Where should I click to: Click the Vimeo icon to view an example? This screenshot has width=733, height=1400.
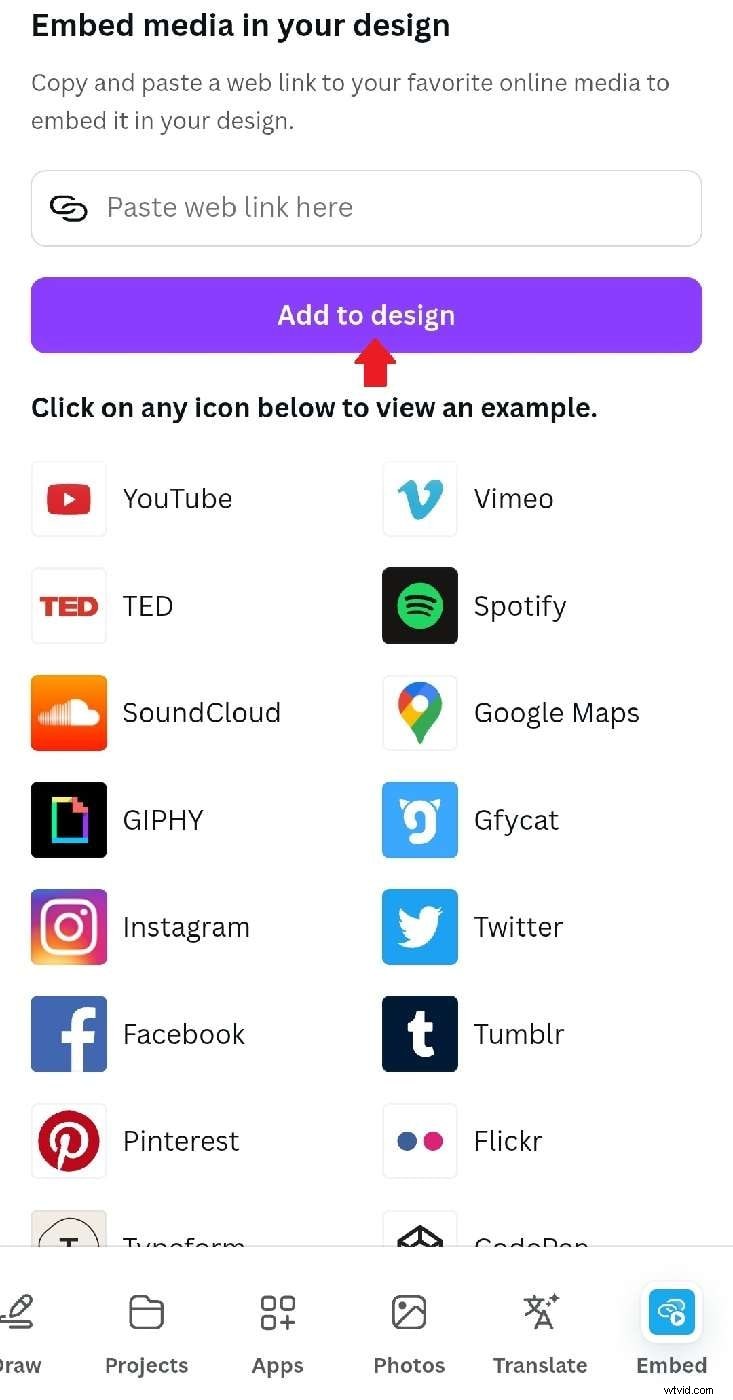(419, 498)
